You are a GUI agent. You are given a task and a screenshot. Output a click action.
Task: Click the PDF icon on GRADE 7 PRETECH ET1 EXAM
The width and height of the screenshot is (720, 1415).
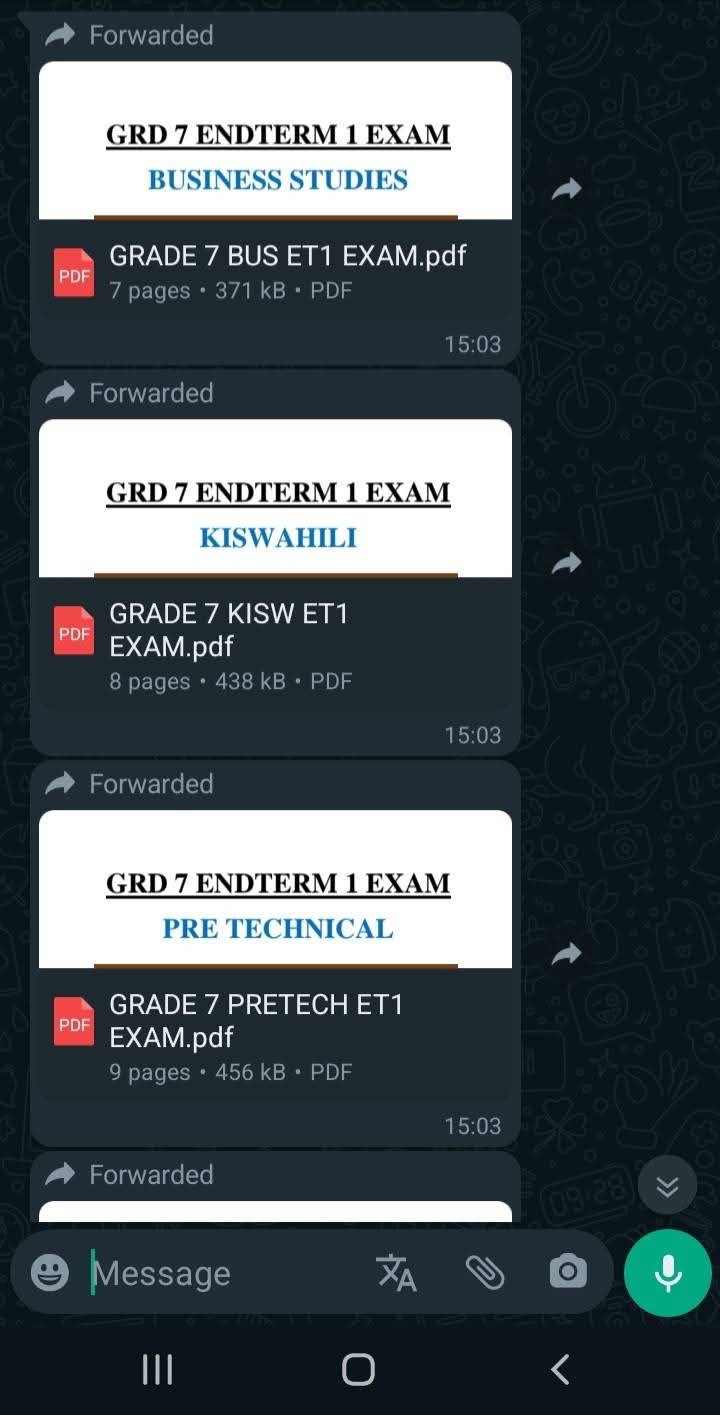(73, 1021)
